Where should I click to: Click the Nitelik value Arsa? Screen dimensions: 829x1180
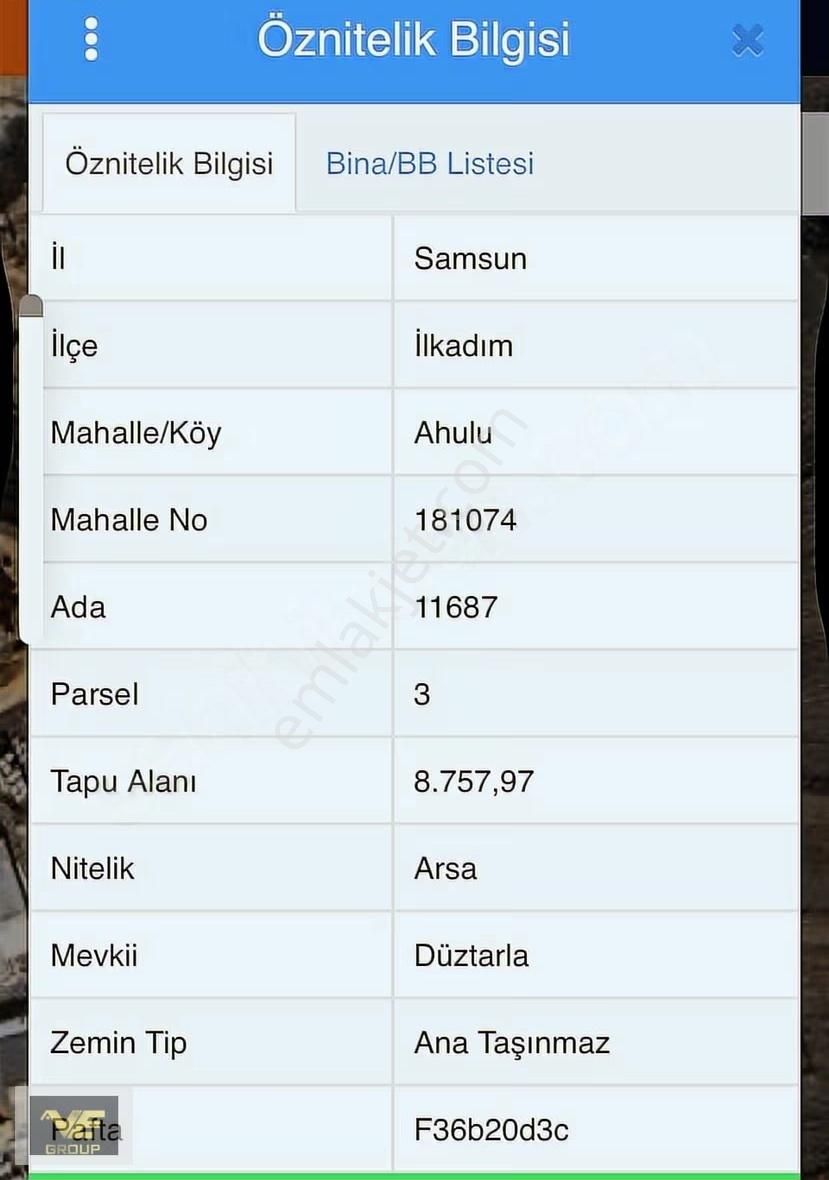pyautogui.click(x=446, y=869)
